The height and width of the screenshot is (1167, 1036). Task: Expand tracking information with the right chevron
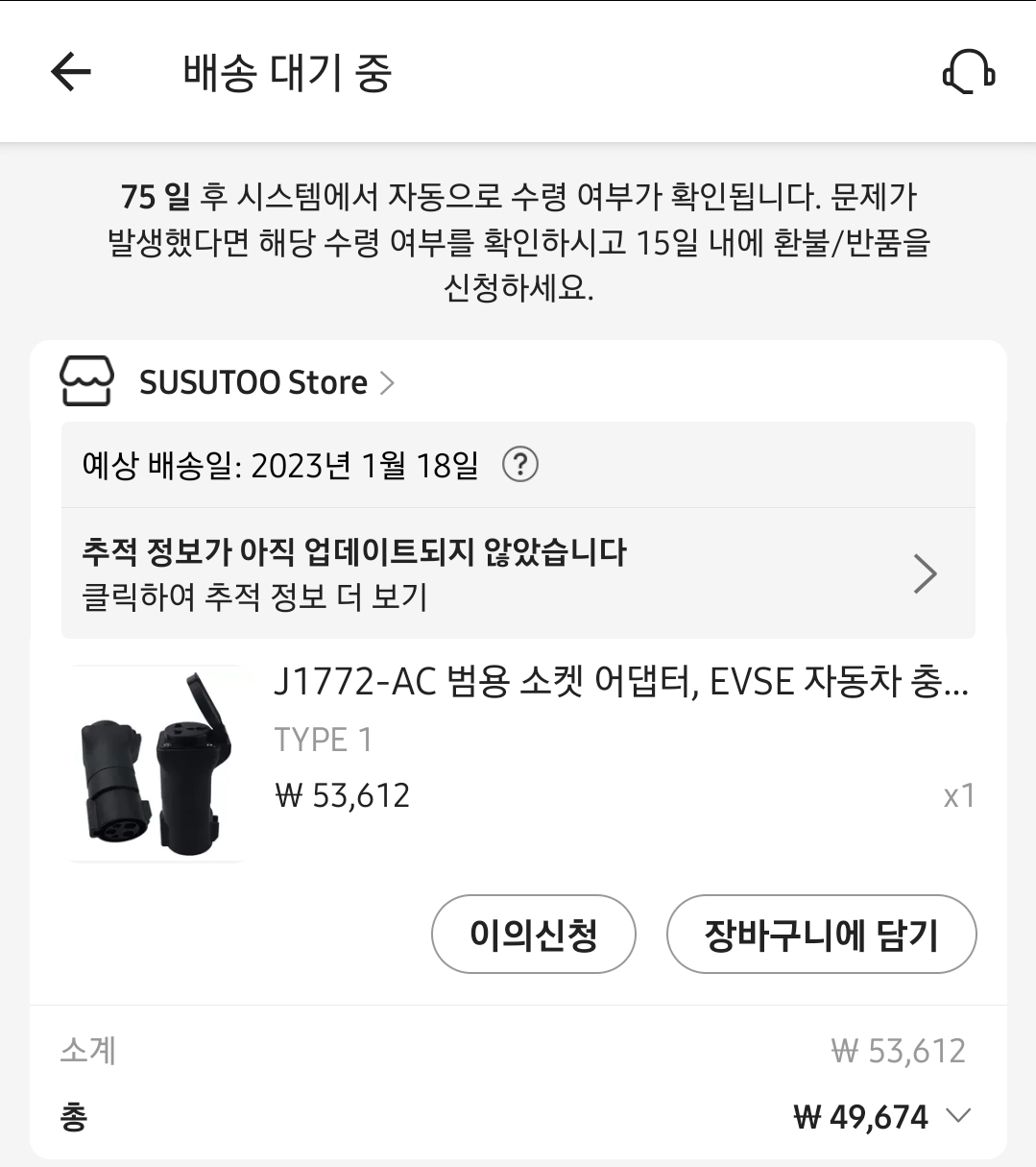pos(927,572)
